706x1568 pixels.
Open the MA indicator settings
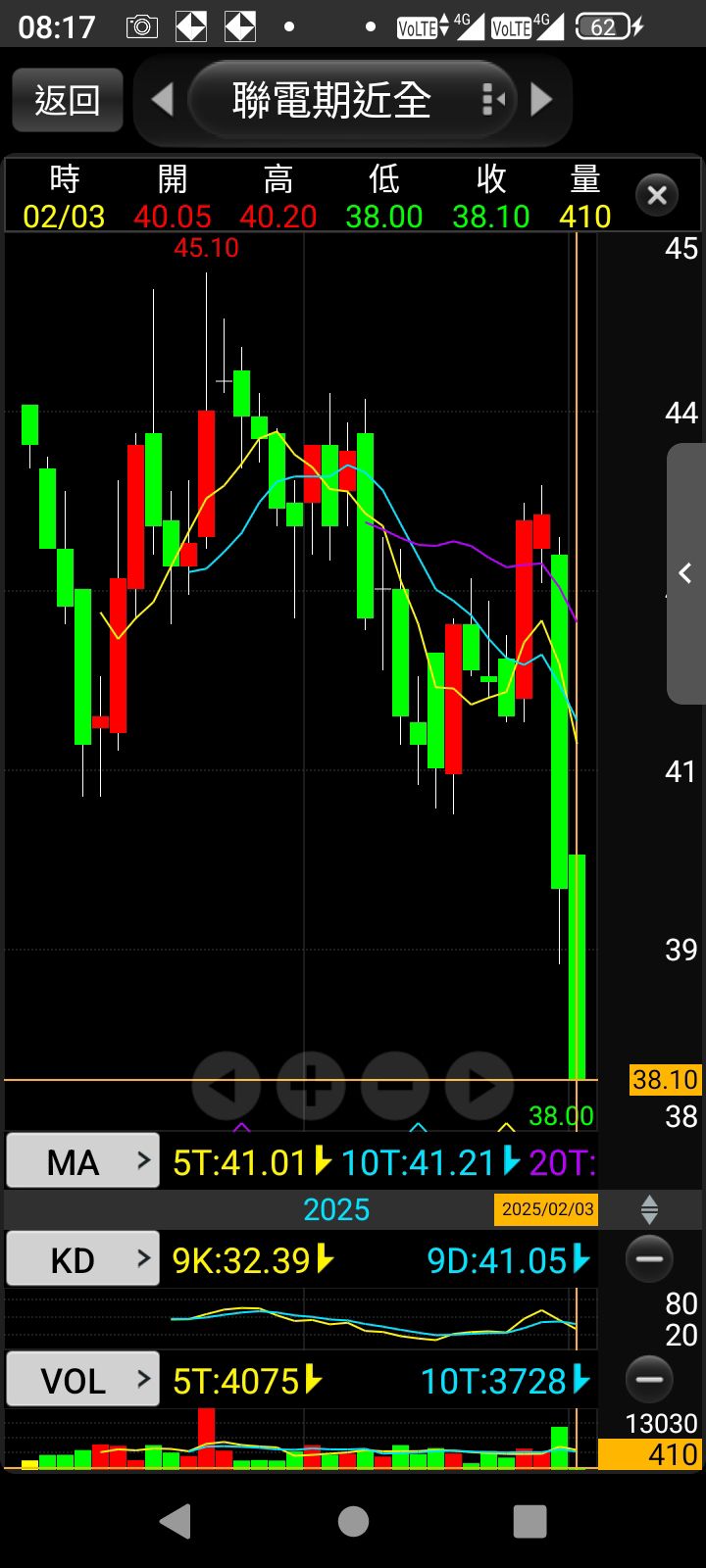(83, 1162)
